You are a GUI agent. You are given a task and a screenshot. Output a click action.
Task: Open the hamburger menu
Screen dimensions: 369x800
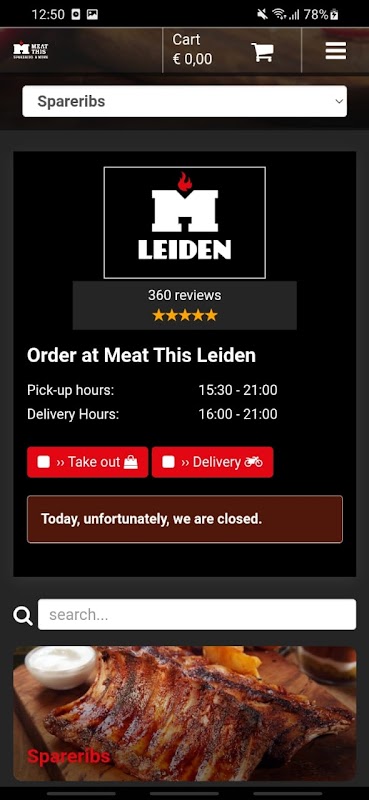tap(335, 51)
